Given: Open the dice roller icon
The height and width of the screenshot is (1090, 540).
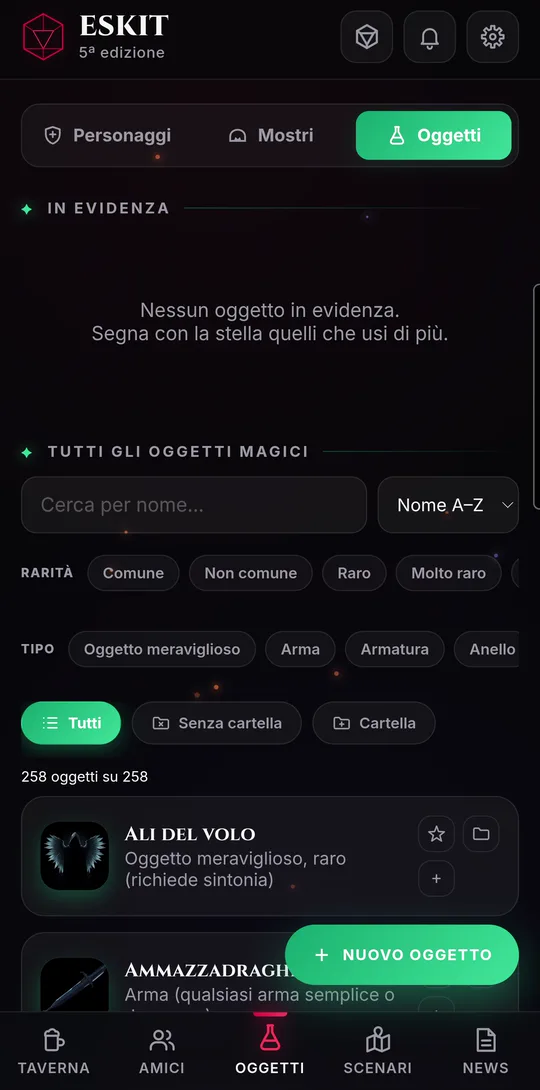Looking at the screenshot, I should point(366,37).
